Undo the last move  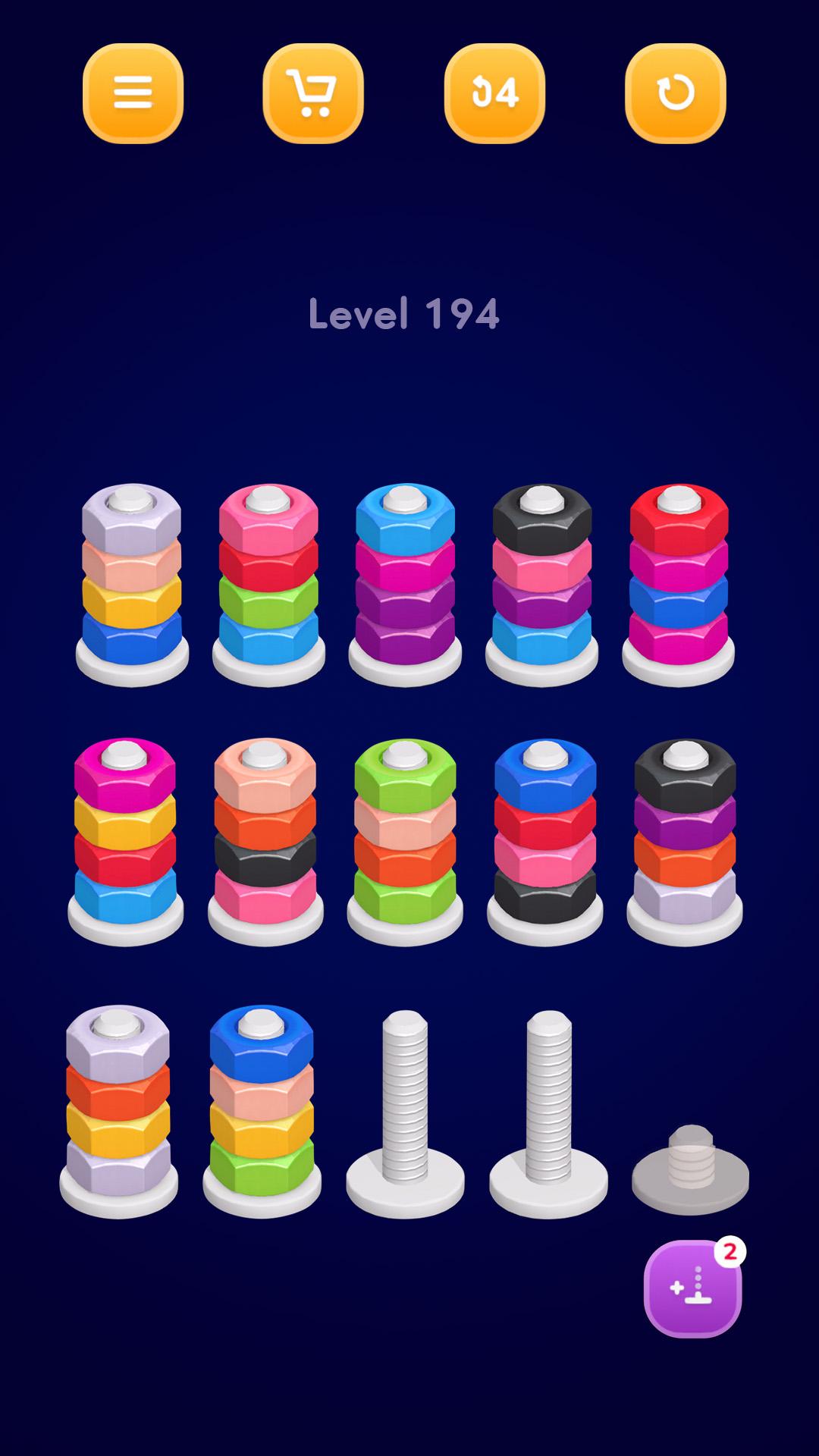(x=494, y=93)
